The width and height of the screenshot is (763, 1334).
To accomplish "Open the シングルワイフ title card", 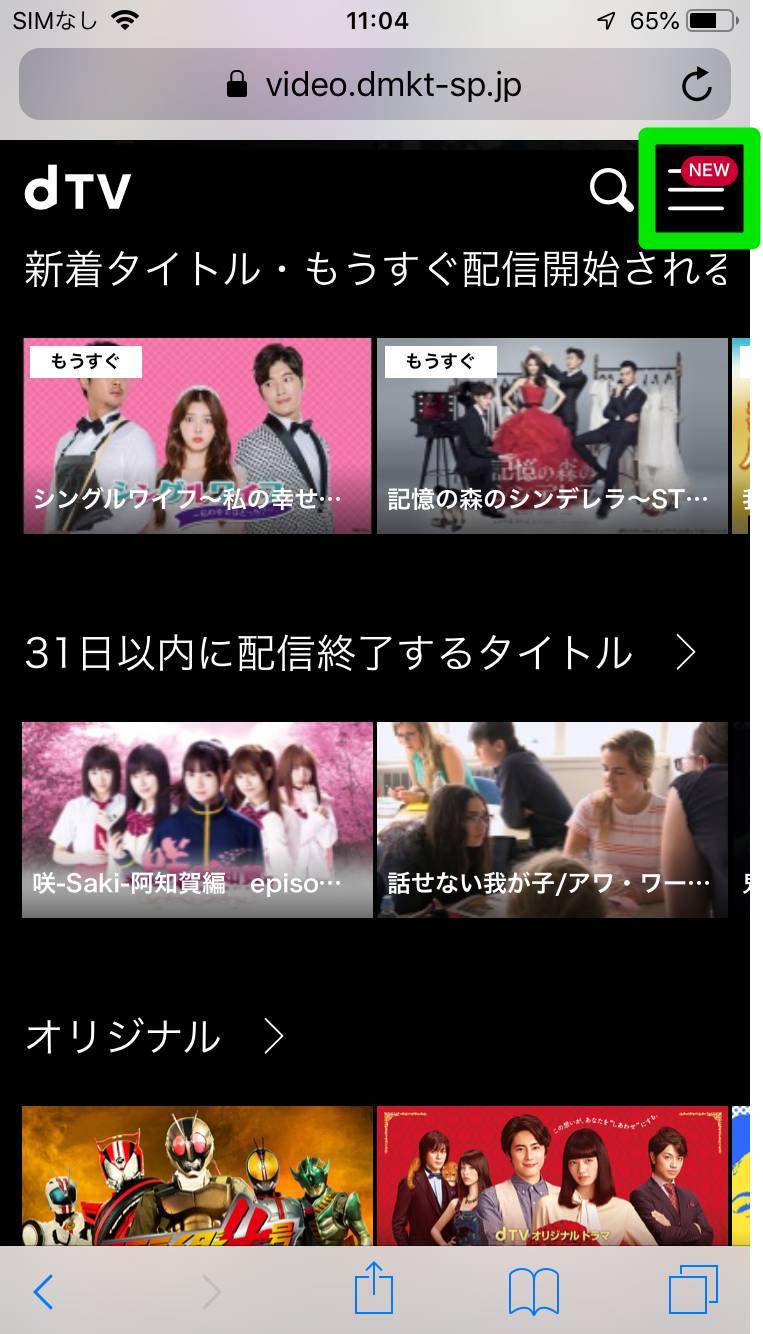I will click(197, 436).
